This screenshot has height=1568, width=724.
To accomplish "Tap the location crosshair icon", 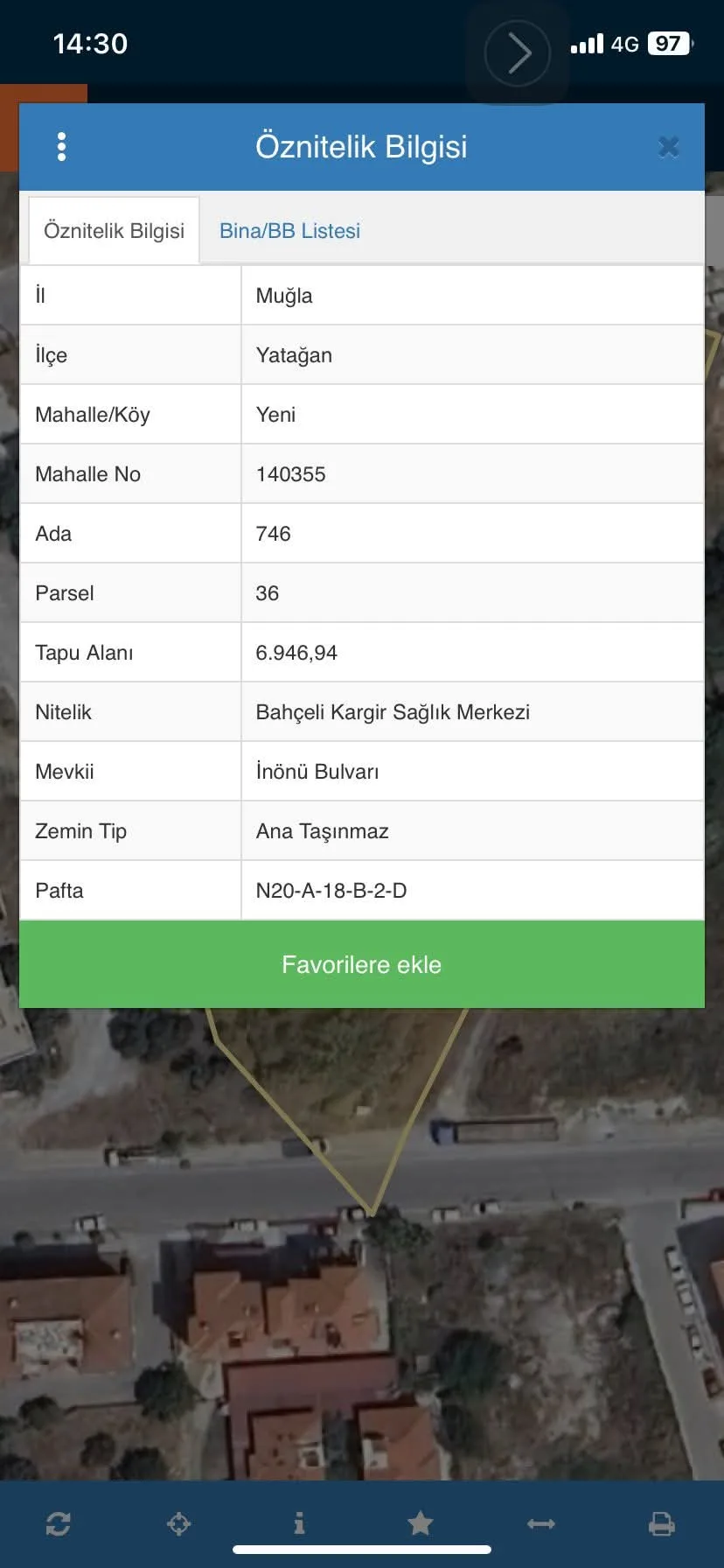I will [179, 1523].
